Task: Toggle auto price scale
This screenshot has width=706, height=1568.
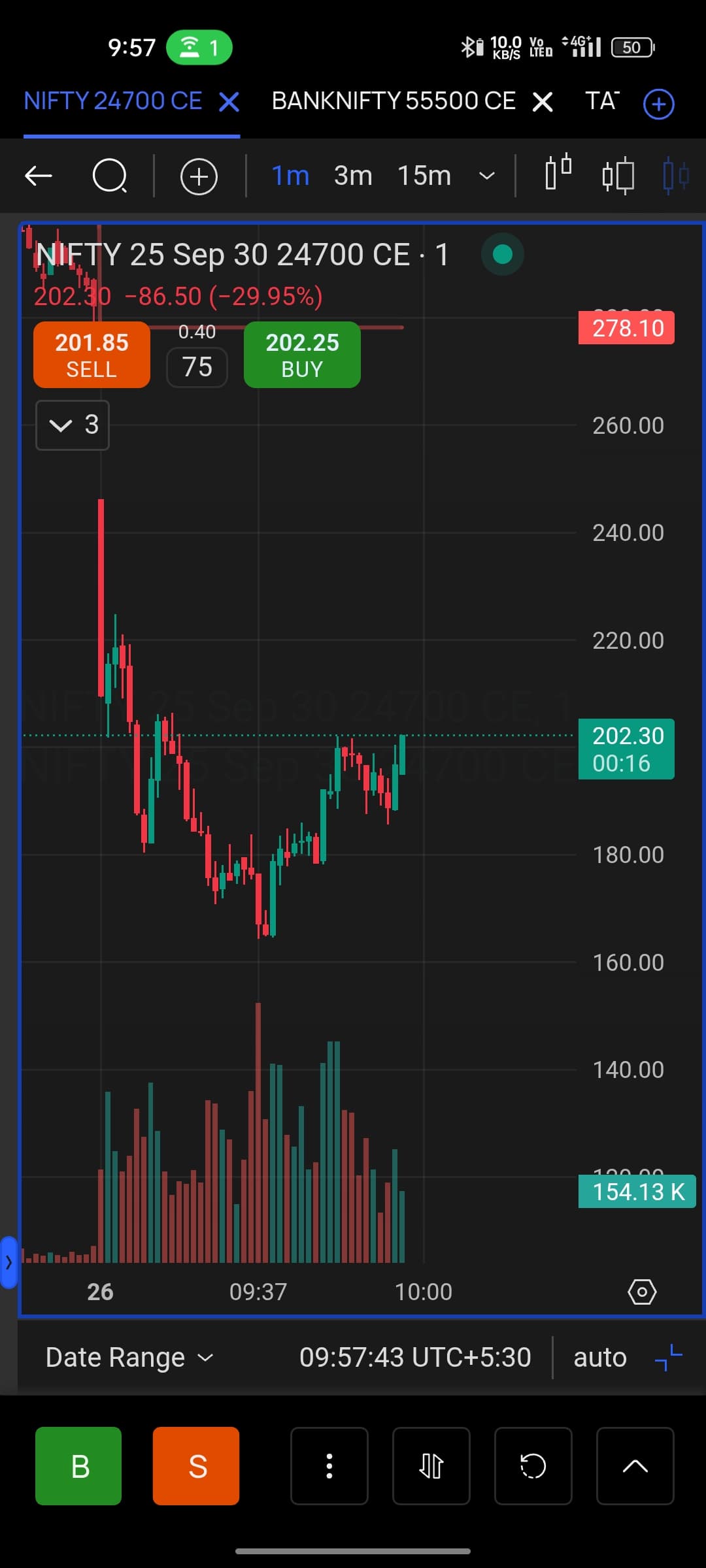Action: click(599, 1358)
